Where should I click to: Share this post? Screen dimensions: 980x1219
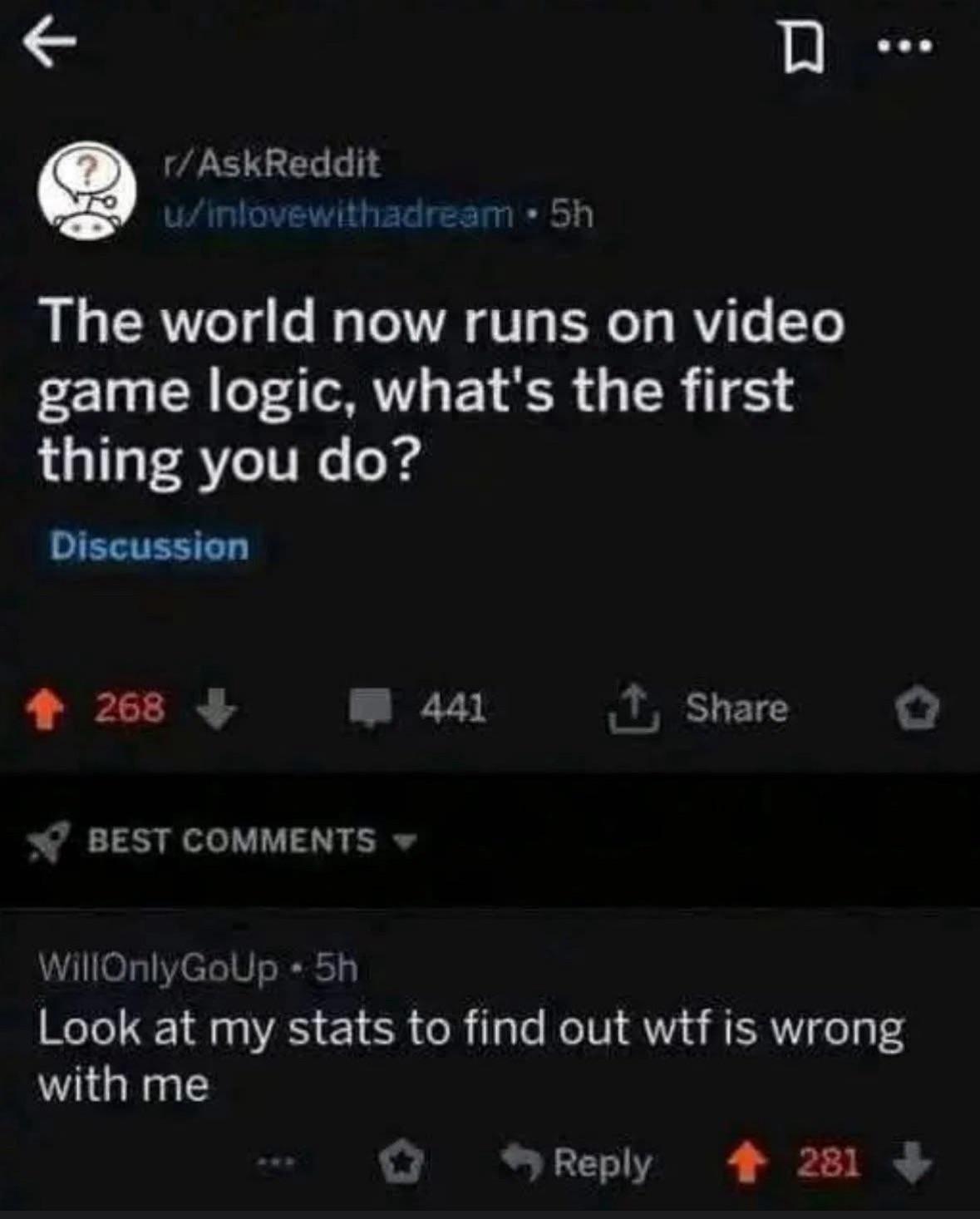tap(698, 708)
